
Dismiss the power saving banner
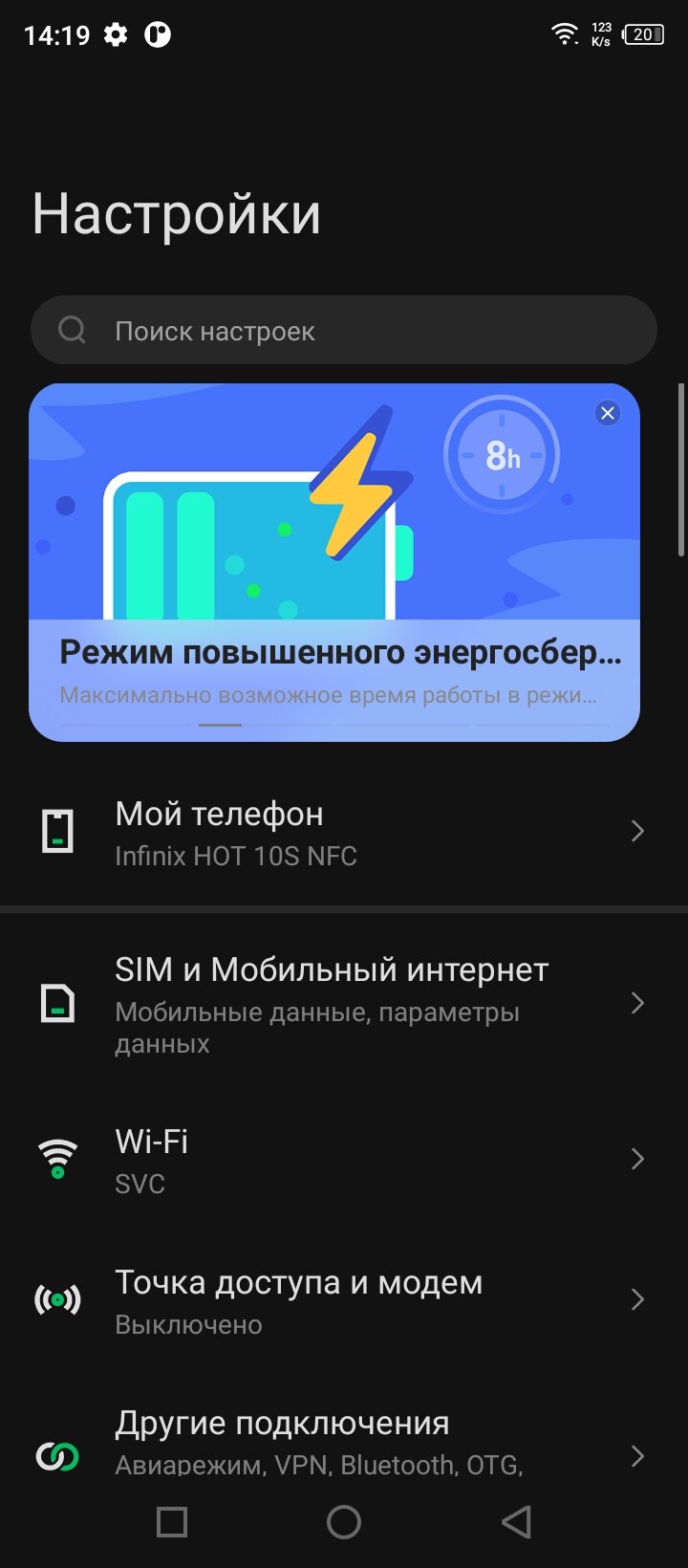pyautogui.click(x=608, y=413)
